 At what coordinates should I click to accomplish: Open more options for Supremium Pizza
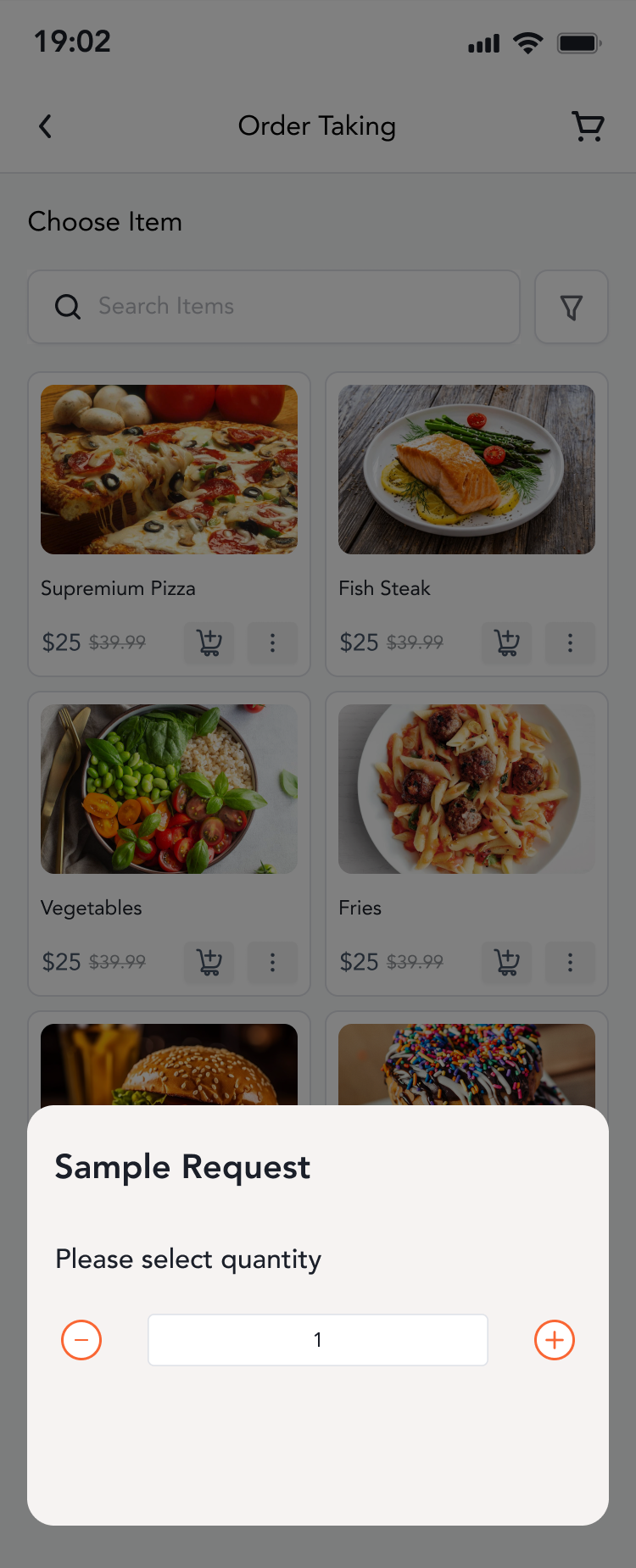pos(272,642)
